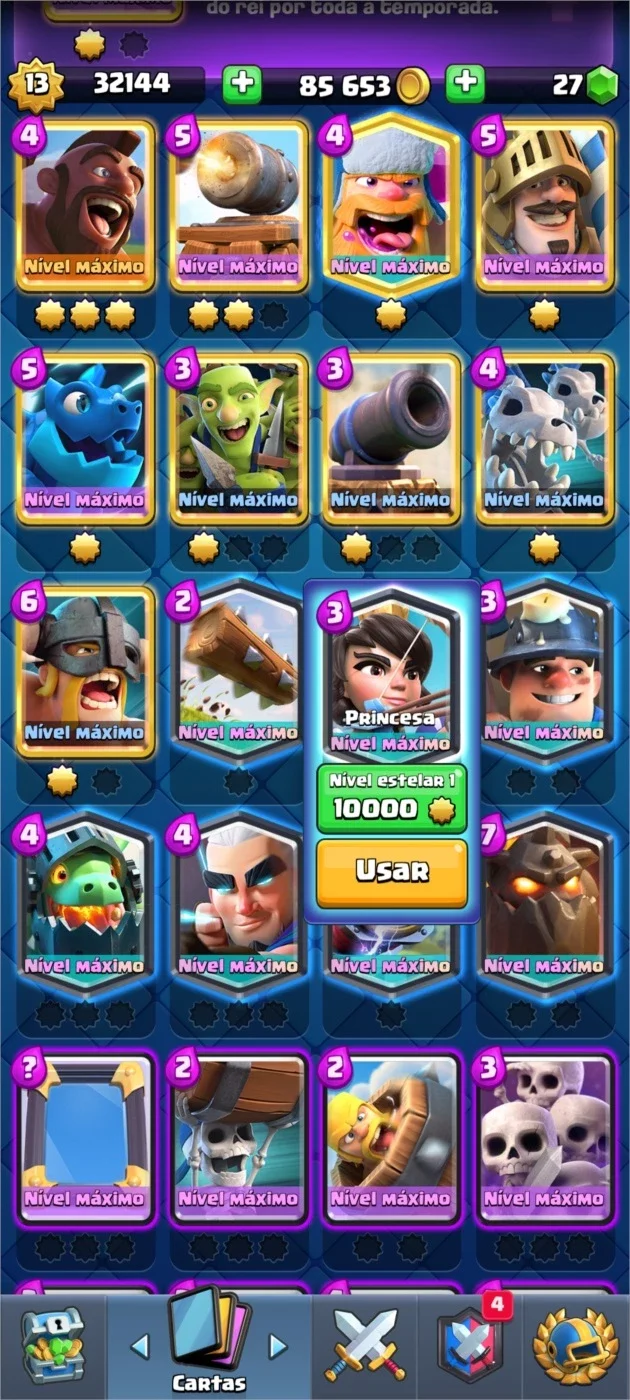Screen dimensions: 630x1400
Task: Open the Electro Dragon card
Action: 85,439
